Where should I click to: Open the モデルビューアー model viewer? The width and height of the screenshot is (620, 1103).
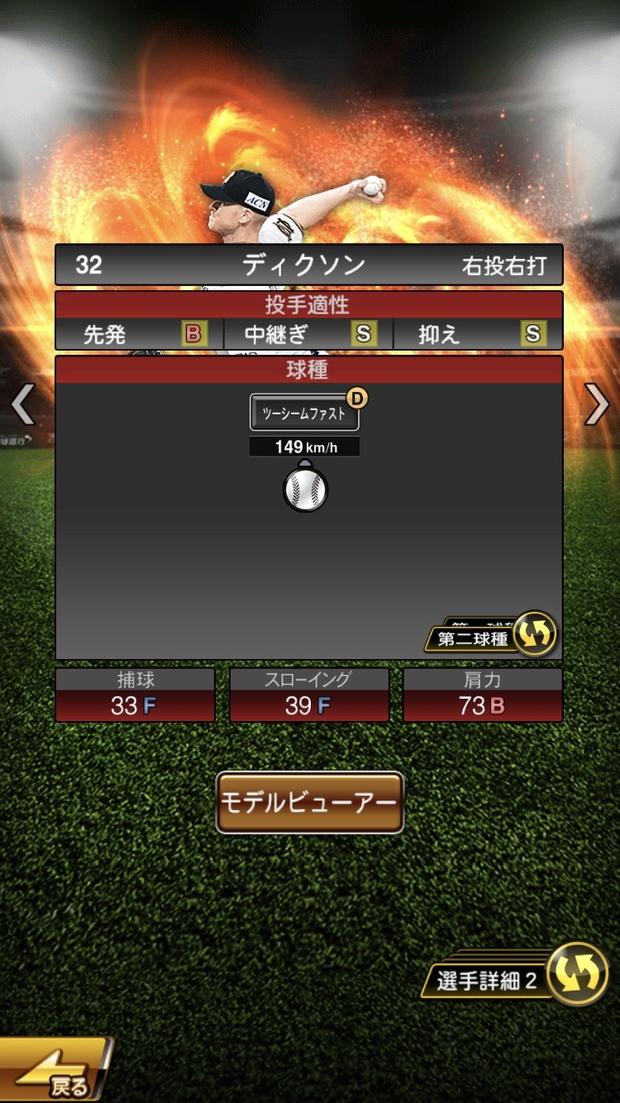click(310, 802)
